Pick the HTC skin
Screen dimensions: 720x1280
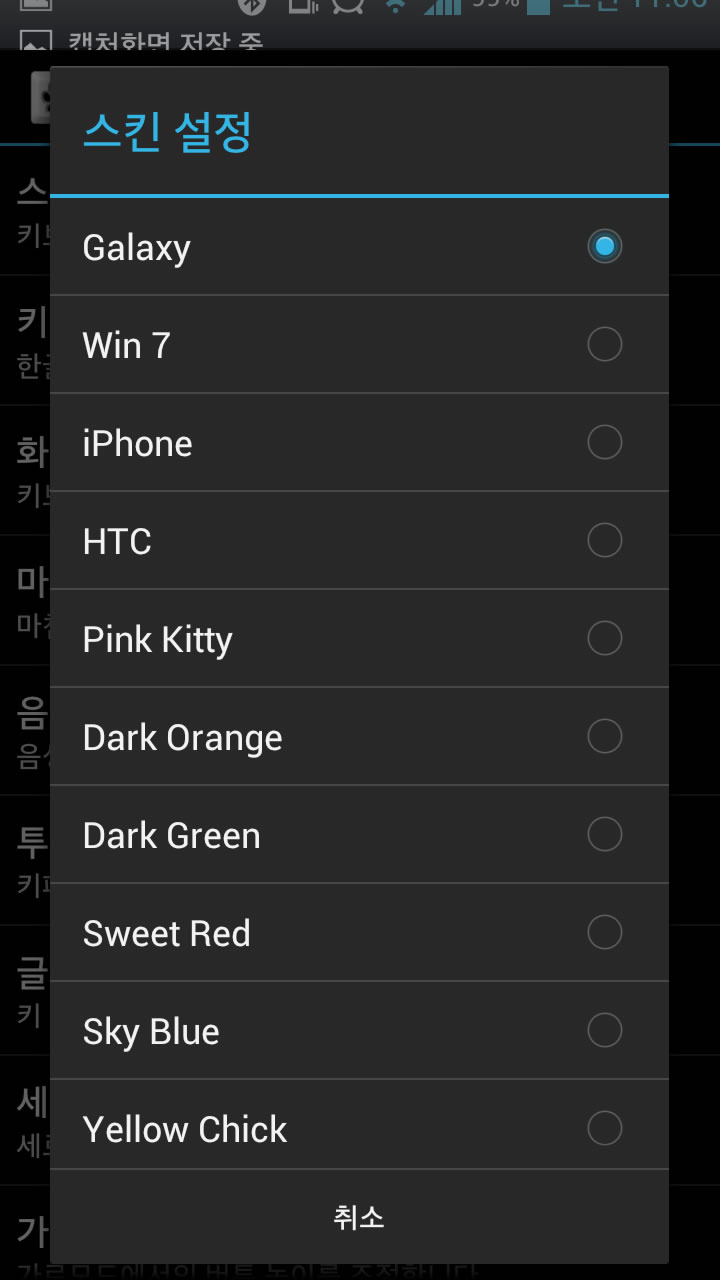click(x=359, y=541)
